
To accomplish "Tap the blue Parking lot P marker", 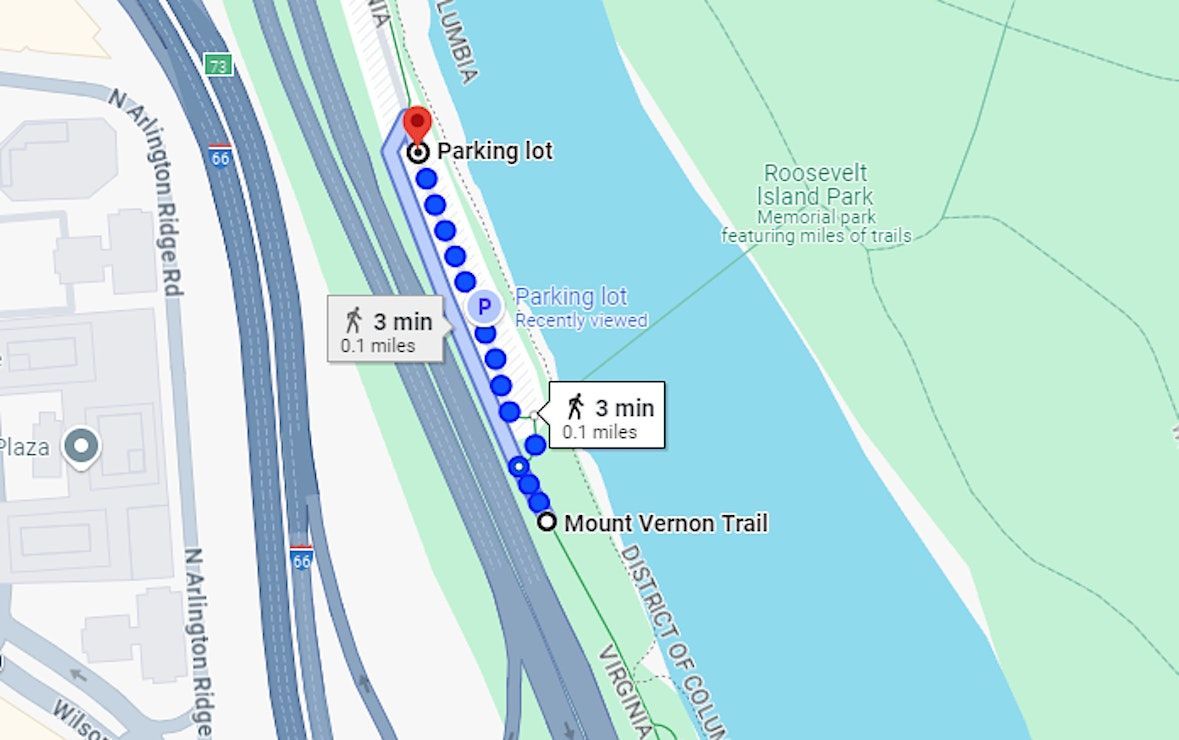I will [484, 307].
